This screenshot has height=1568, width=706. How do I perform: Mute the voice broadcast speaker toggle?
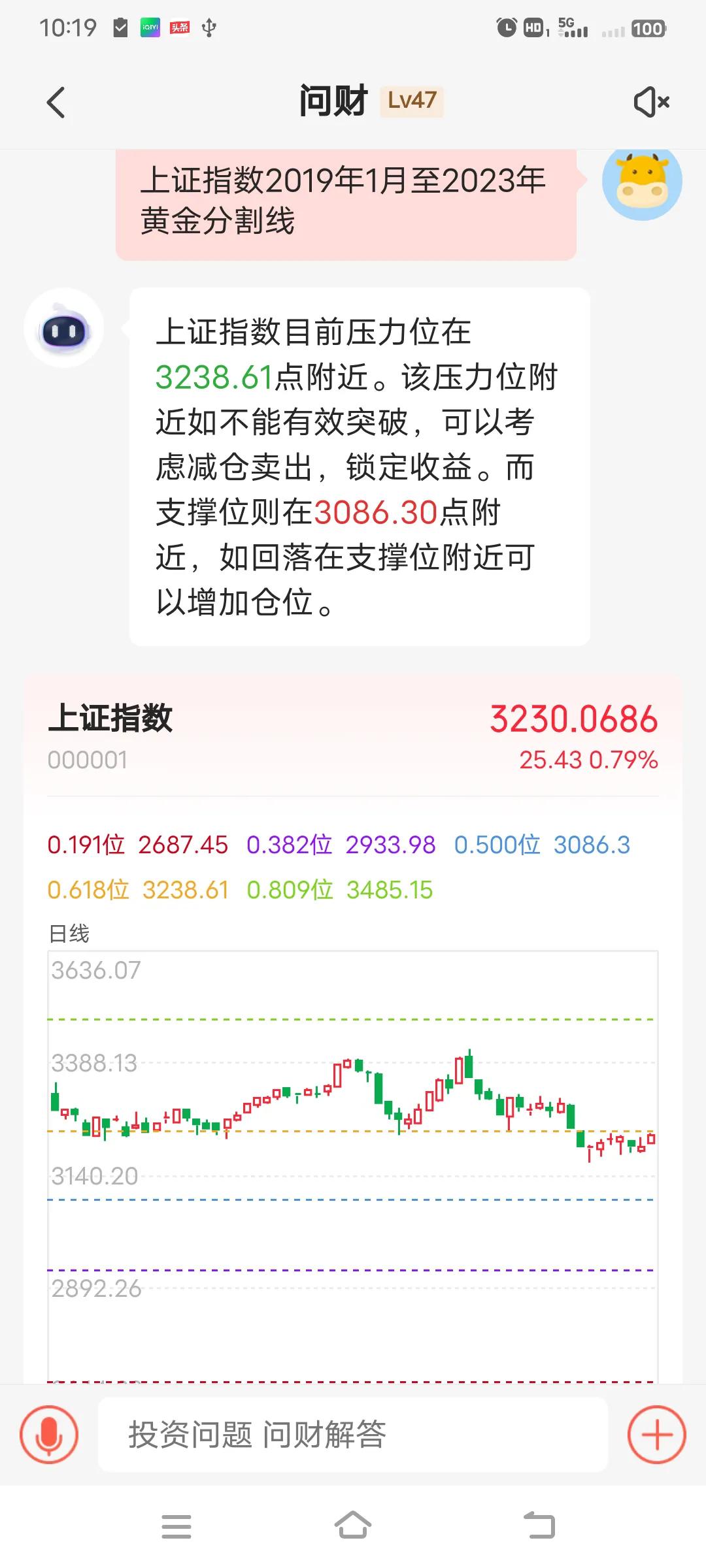coord(652,101)
